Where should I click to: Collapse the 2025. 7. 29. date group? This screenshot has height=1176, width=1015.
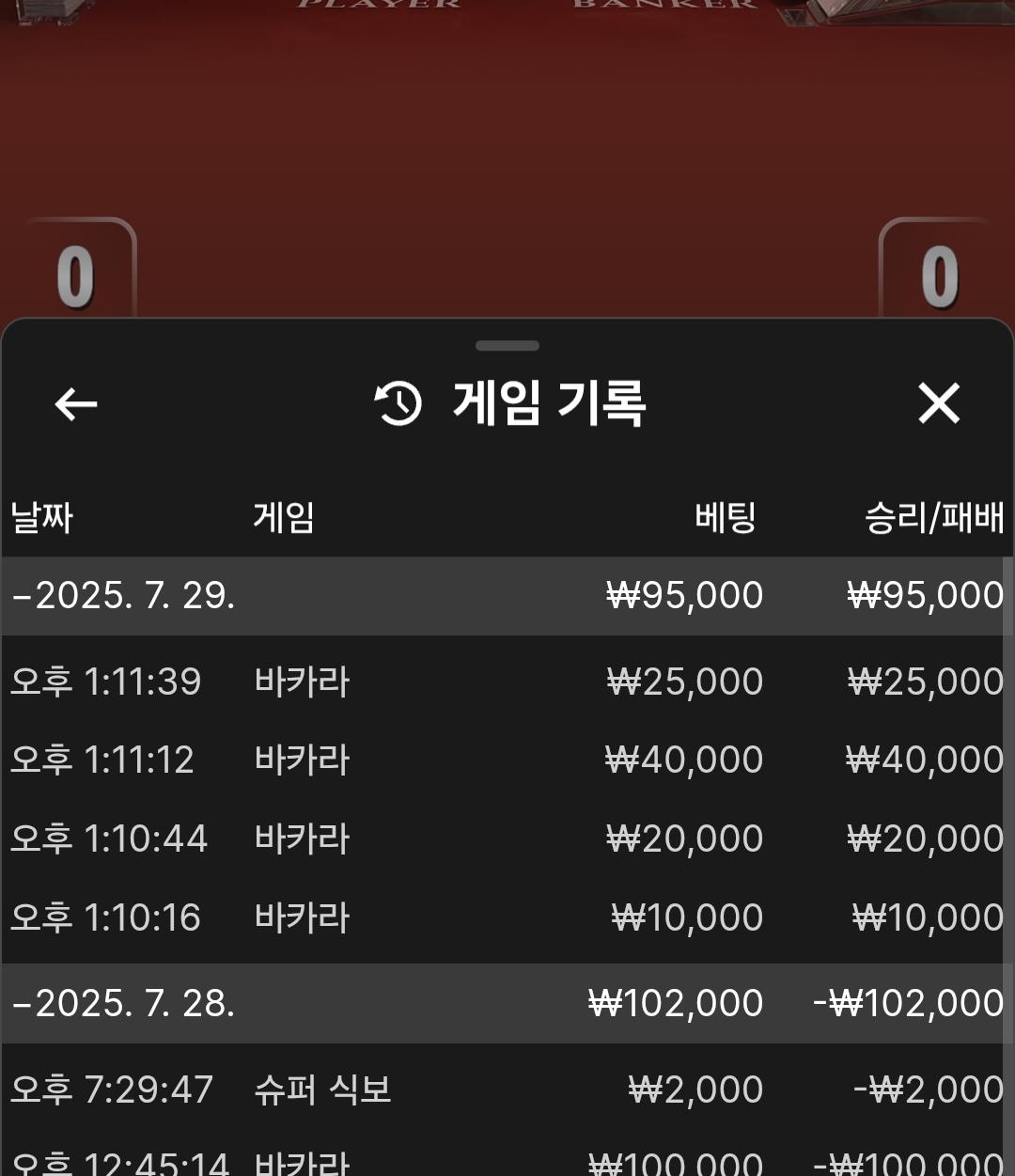tap(122, 596)
